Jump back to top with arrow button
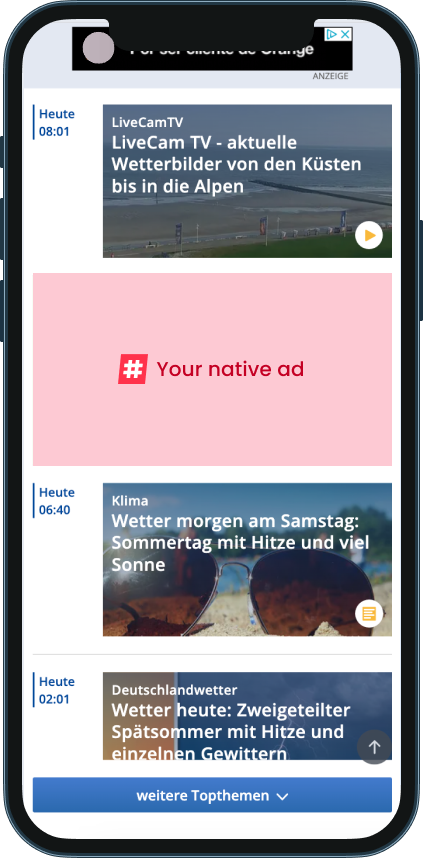 tap(374, 747)
